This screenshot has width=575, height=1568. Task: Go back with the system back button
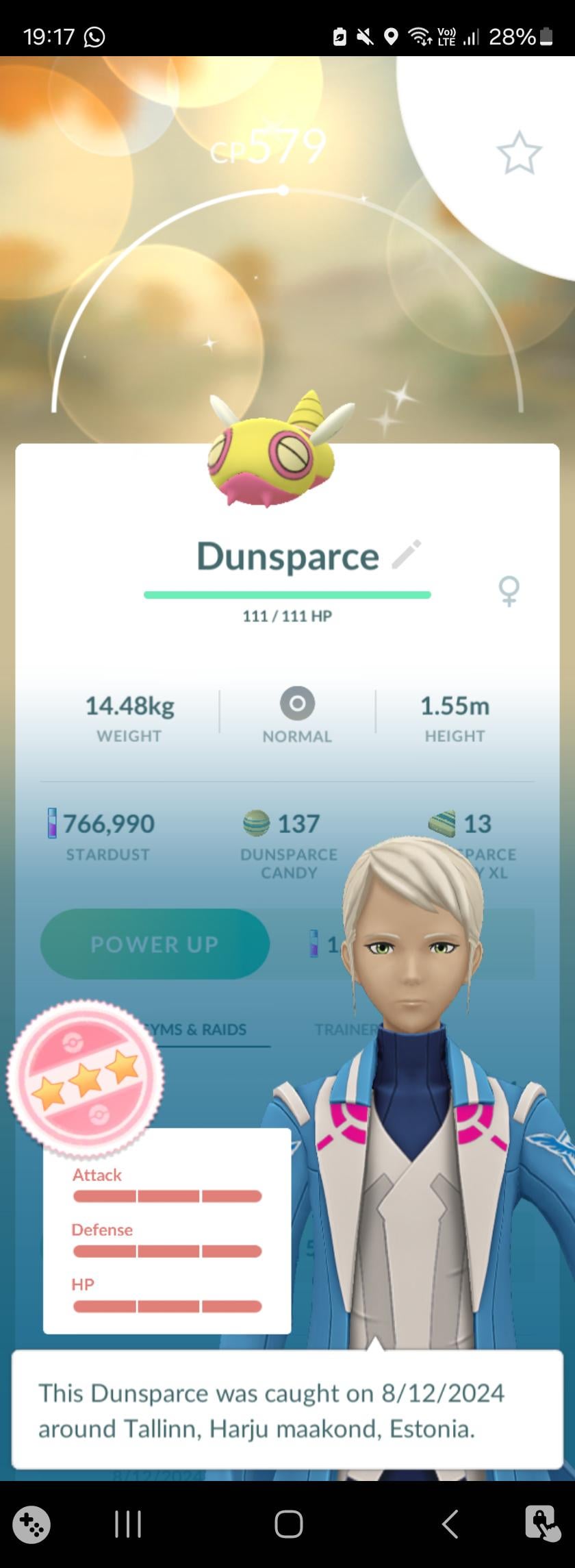pos(450,1523)
